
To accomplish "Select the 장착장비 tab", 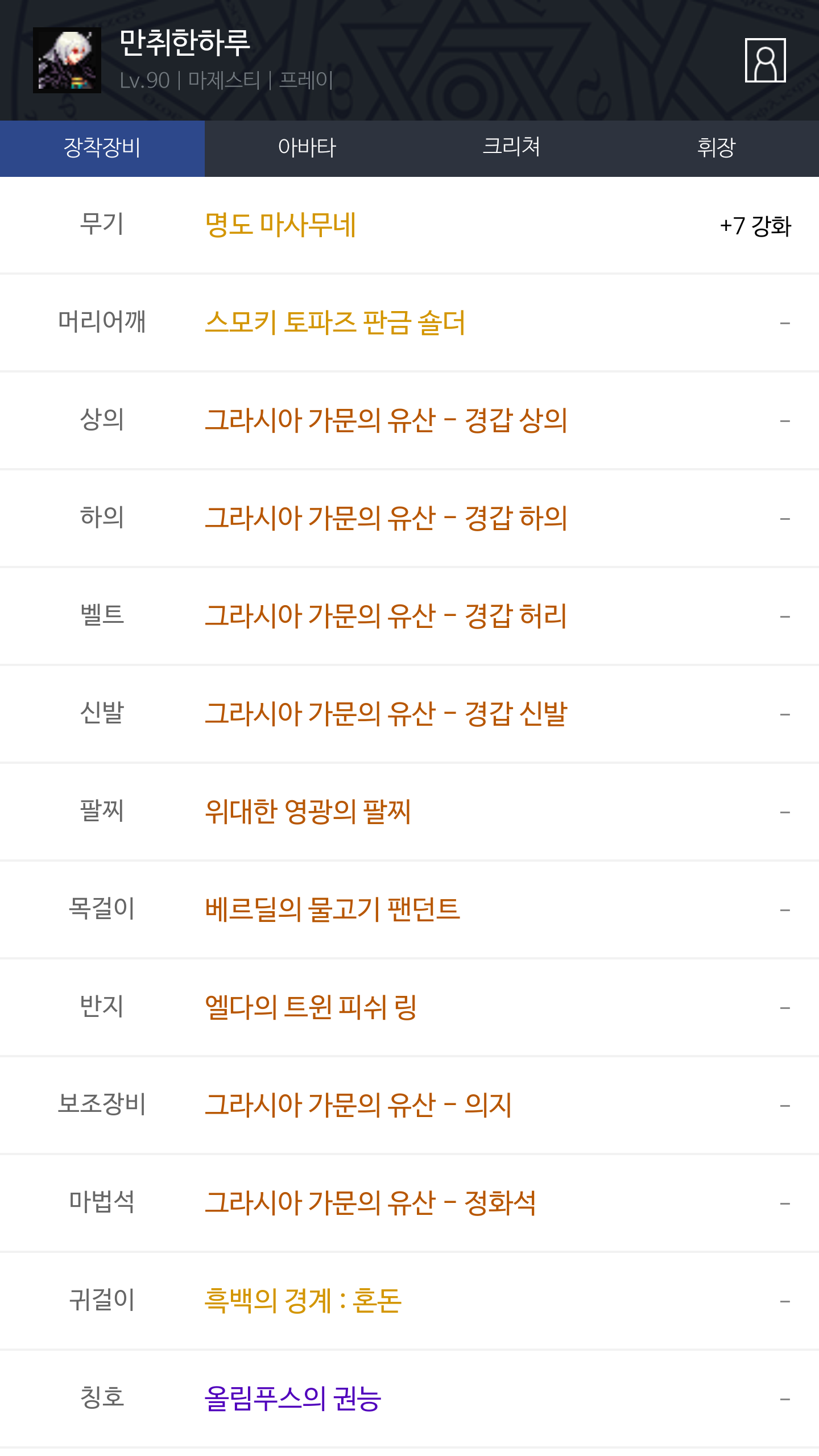I will pyautogui.click(x=102, y=148).
